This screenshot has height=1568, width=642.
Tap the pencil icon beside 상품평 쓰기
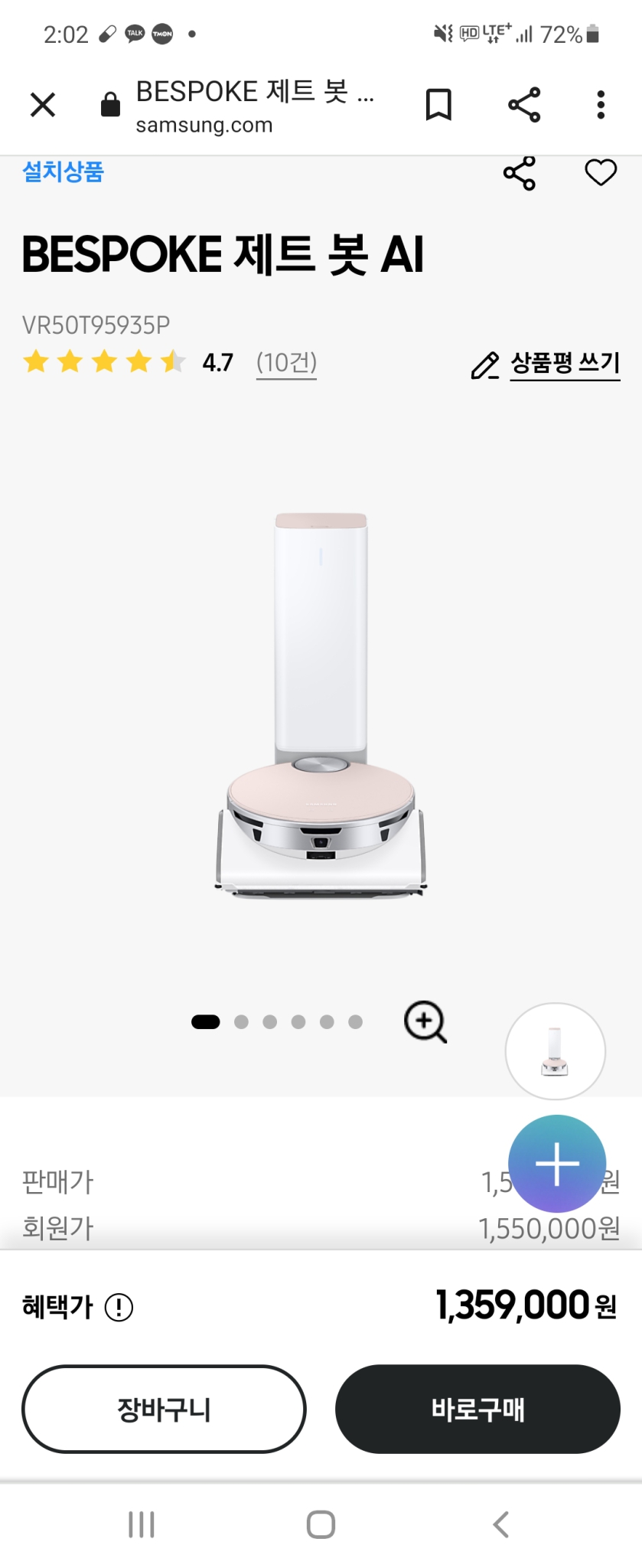[482, 366]
